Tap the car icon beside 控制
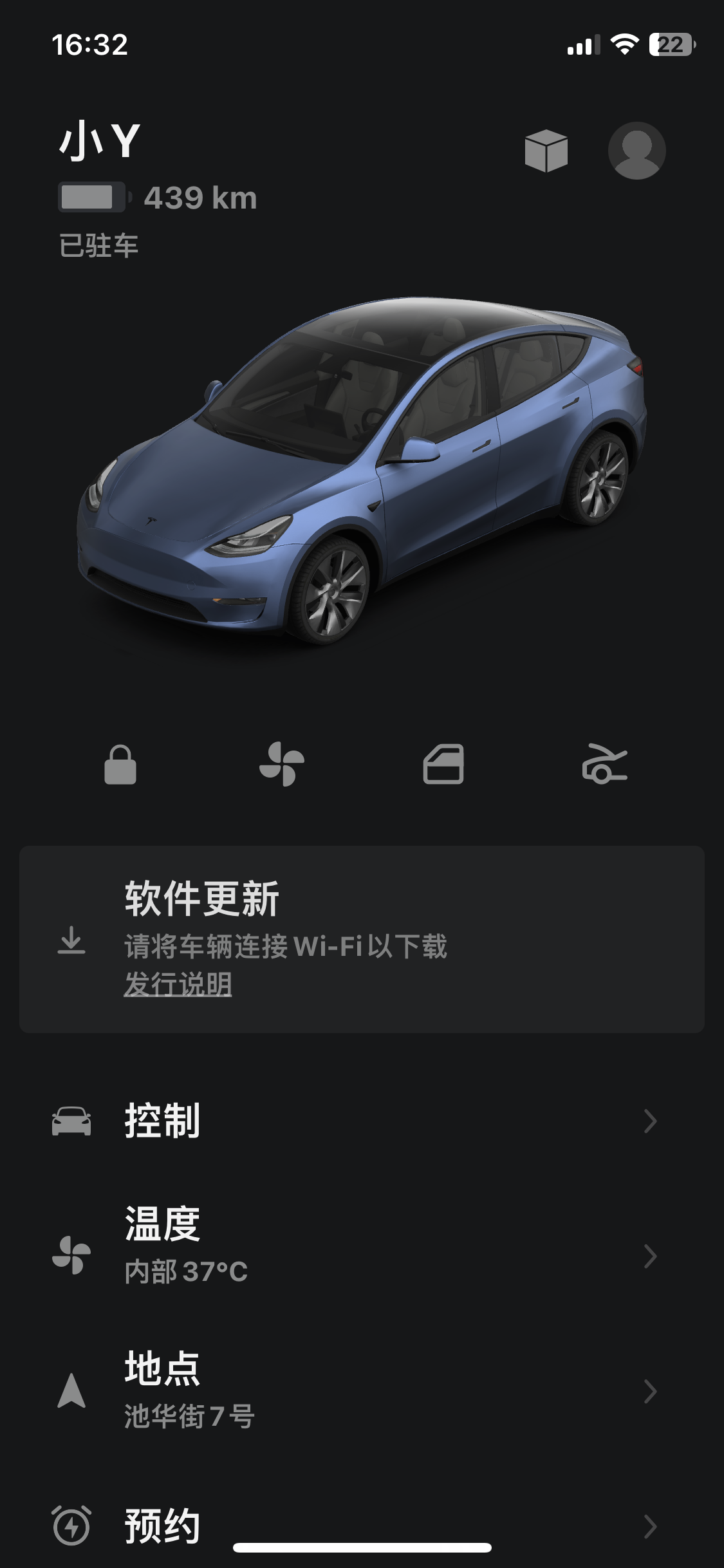724x1568 pixels. tap(73, 1120)
